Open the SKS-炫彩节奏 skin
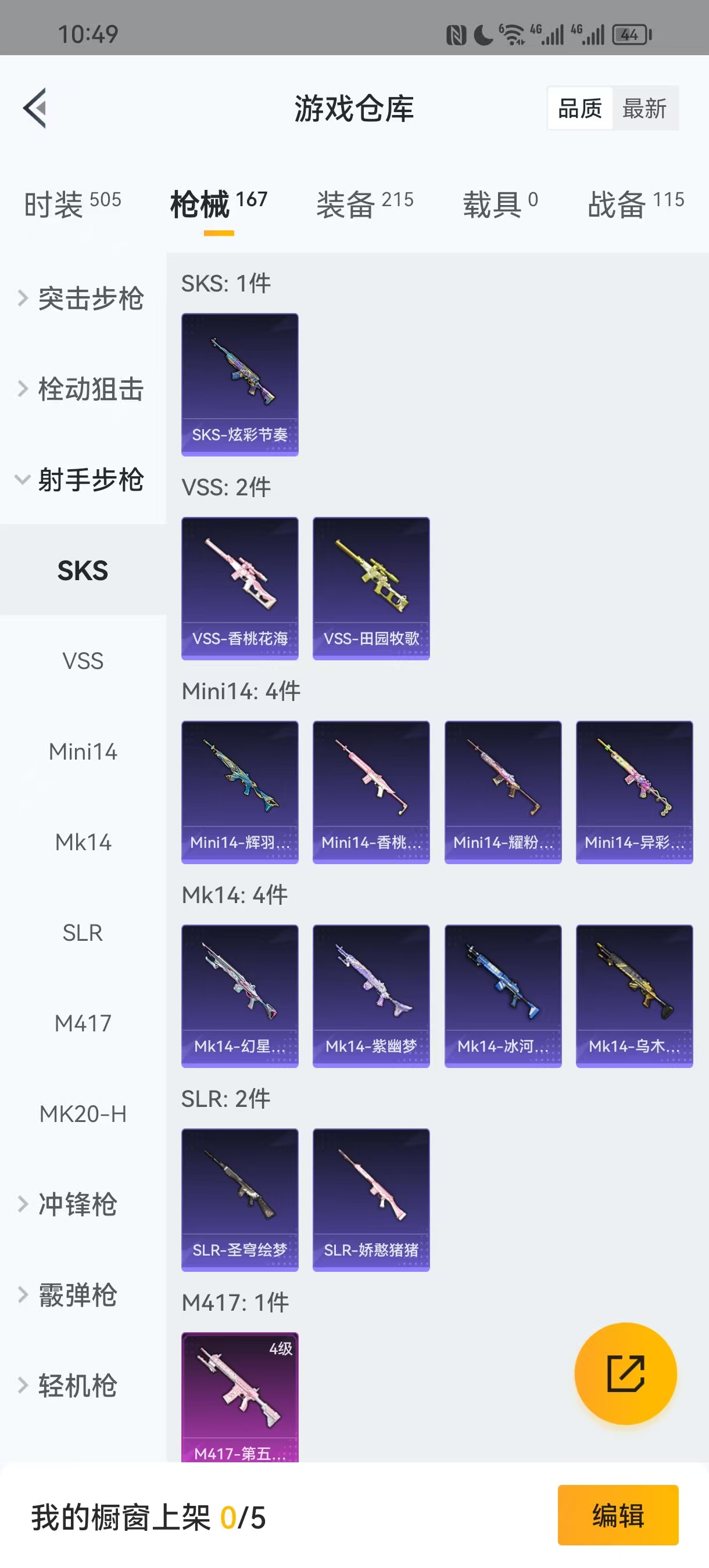This screenshot has height=1568, width=709. pyautogui.click(x=239, y=384)
